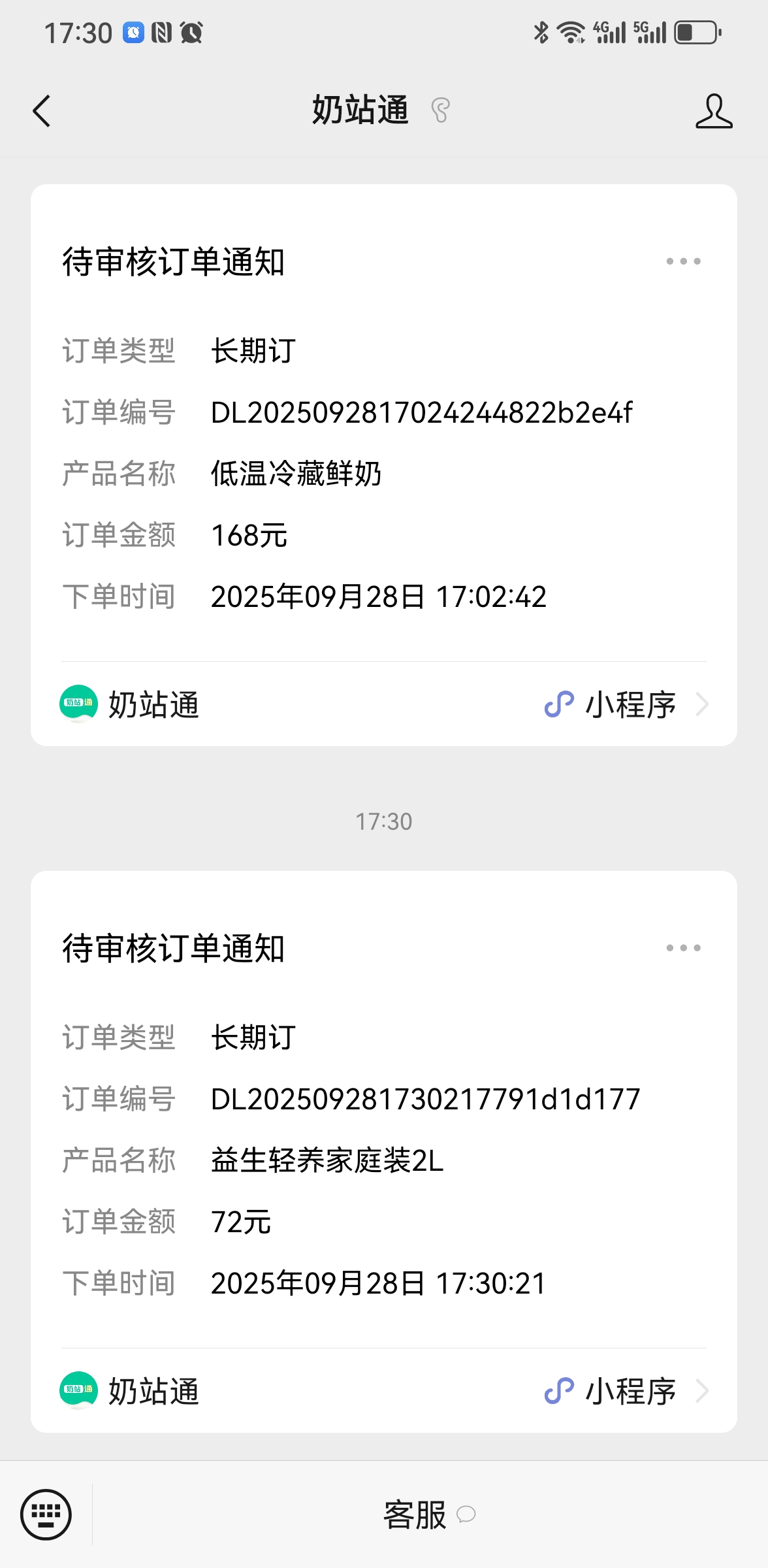This screenshot has height=1568, width=768.
Task: Go back from the 奶站通 chat
Action: (x=42, y=111)
